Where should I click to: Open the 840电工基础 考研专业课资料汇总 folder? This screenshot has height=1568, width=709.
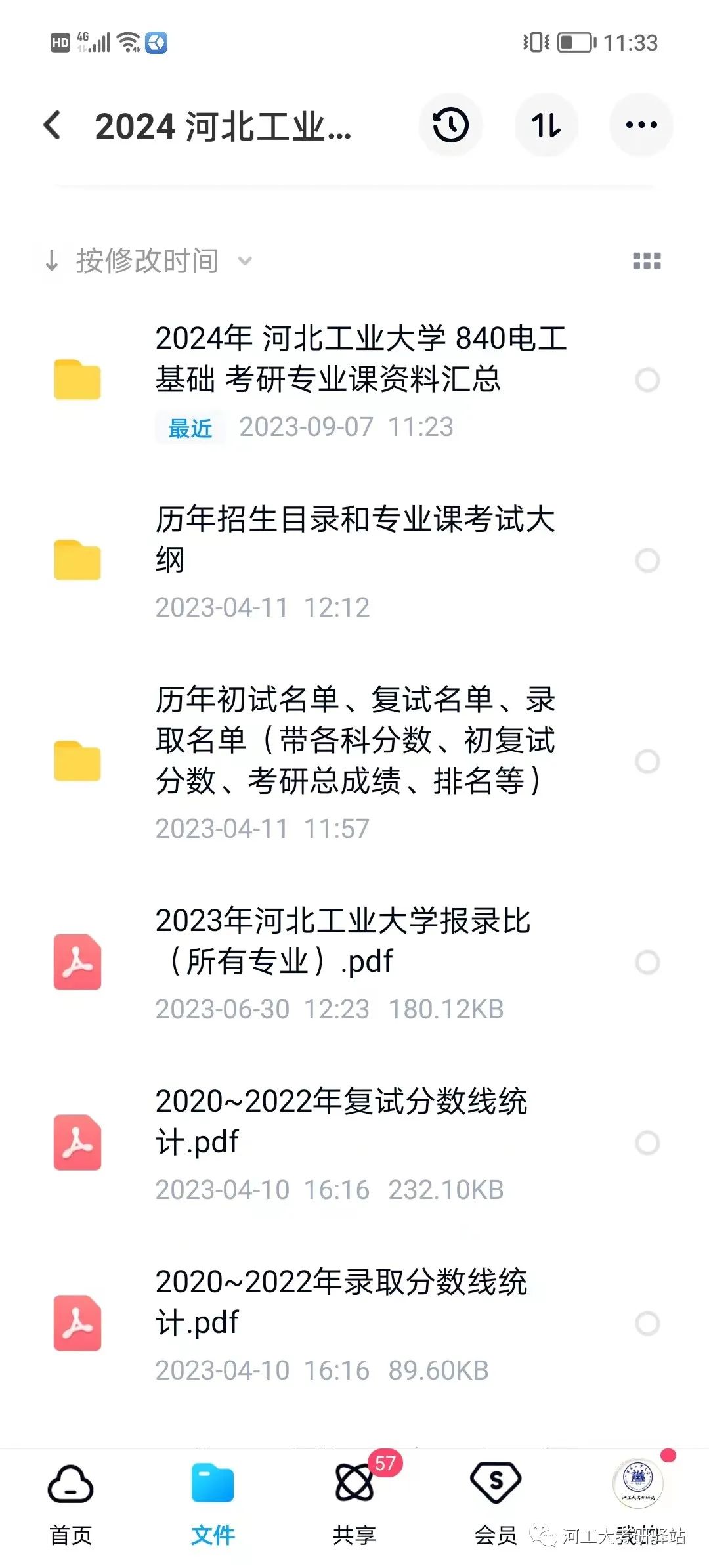(354, 380)
